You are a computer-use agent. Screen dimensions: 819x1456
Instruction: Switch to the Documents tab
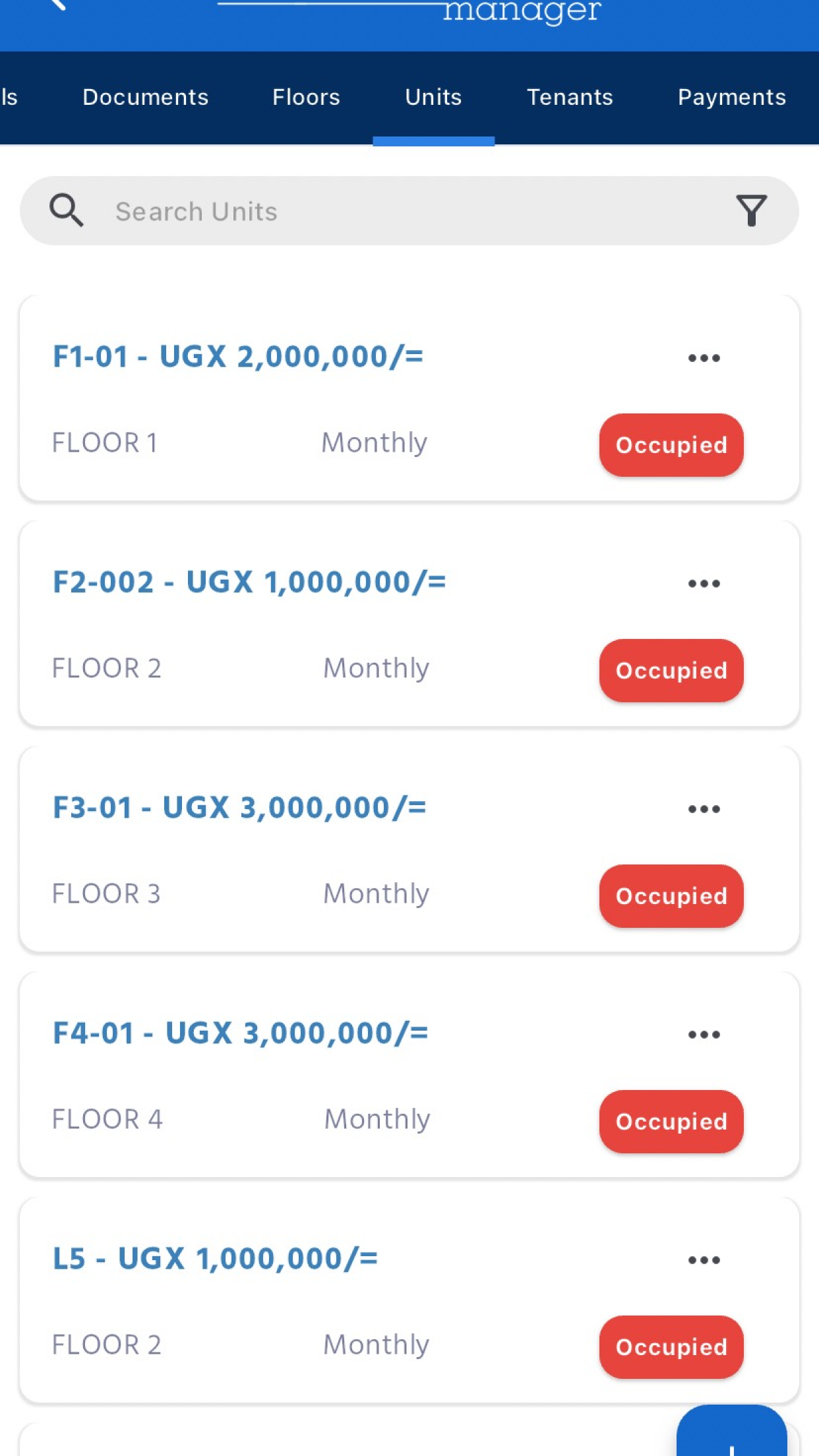(x=146, y=97)
